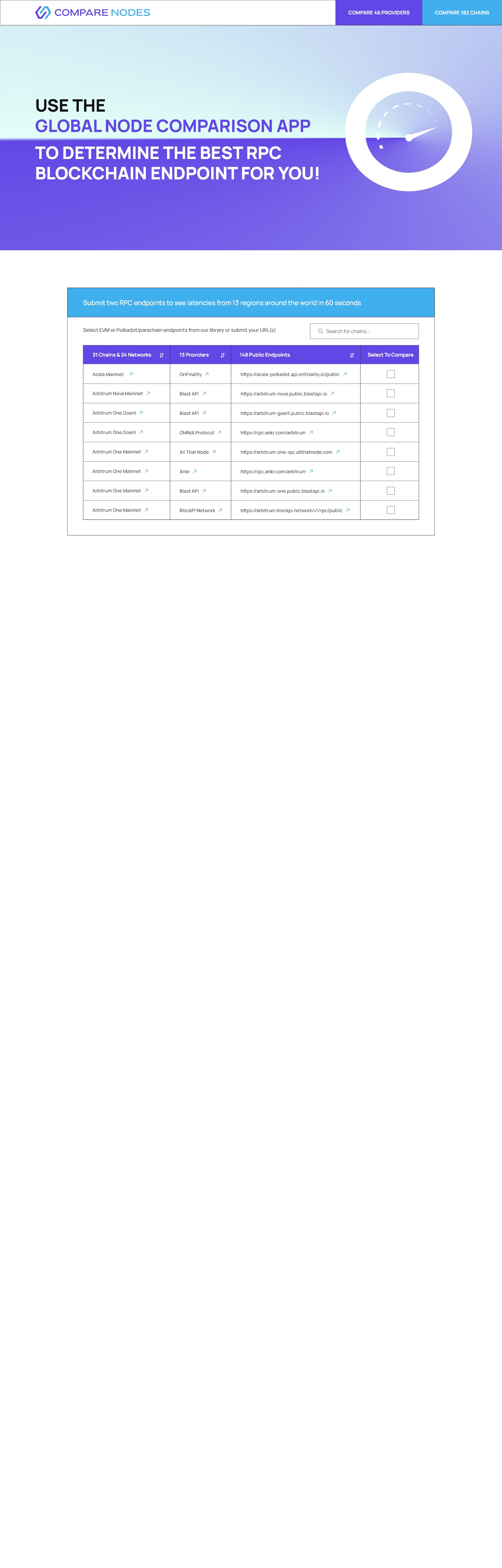Sort by Chains & Networks column
502x1568 pixels.
point(162,356)
